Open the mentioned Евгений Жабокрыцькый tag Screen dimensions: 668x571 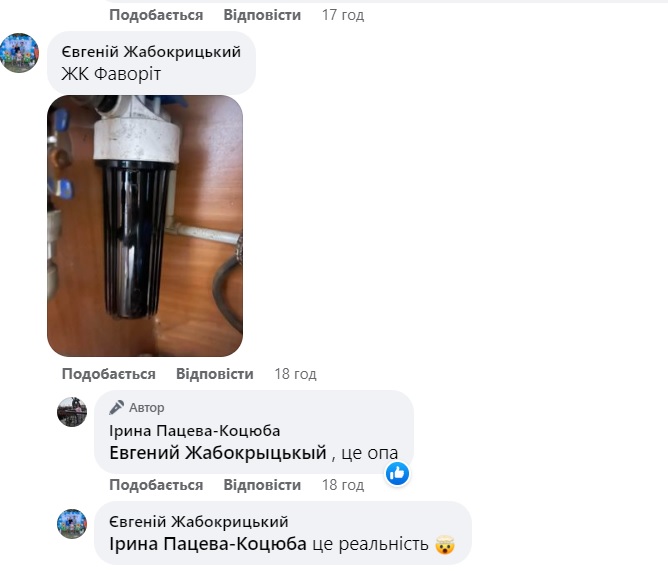[x=218, y=453]
